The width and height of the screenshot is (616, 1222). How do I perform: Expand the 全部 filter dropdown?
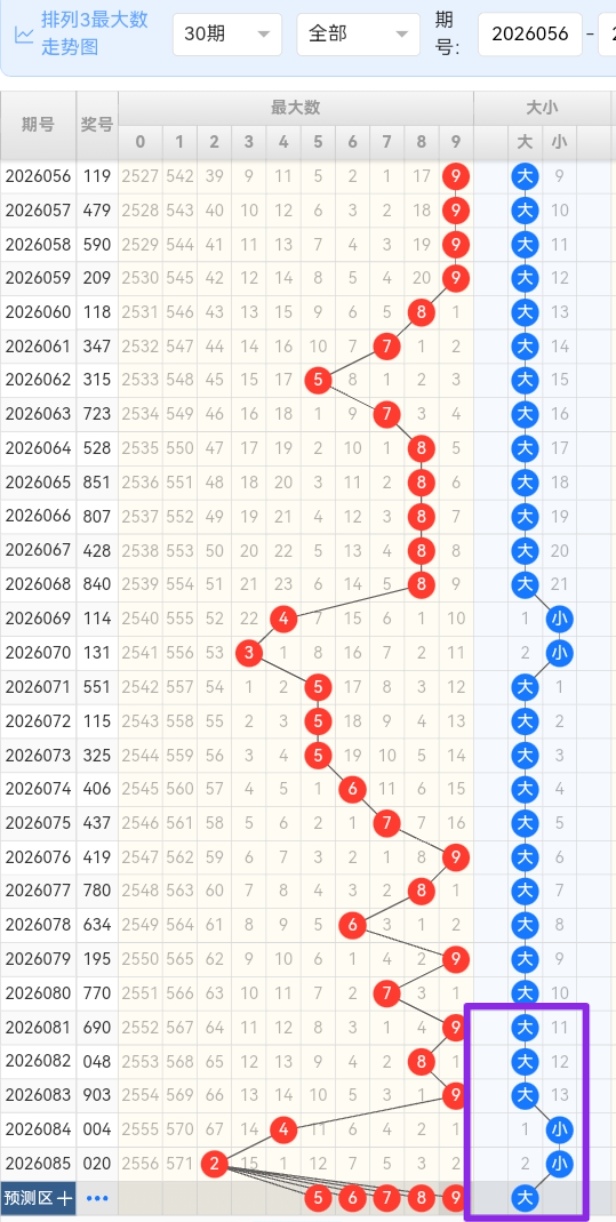357,34
